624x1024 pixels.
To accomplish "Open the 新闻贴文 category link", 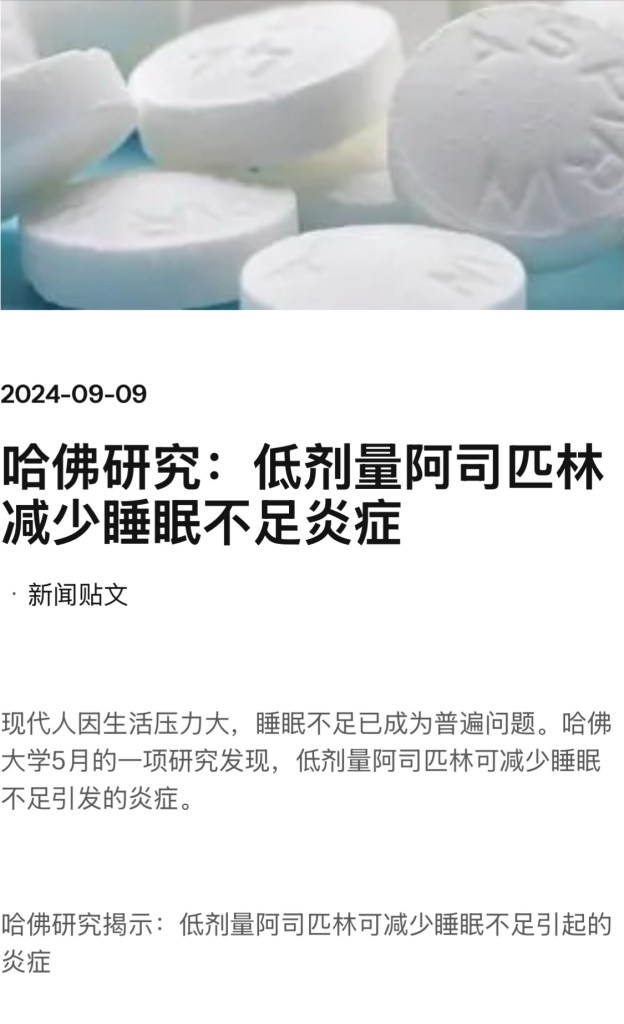I will pos(78,596).
